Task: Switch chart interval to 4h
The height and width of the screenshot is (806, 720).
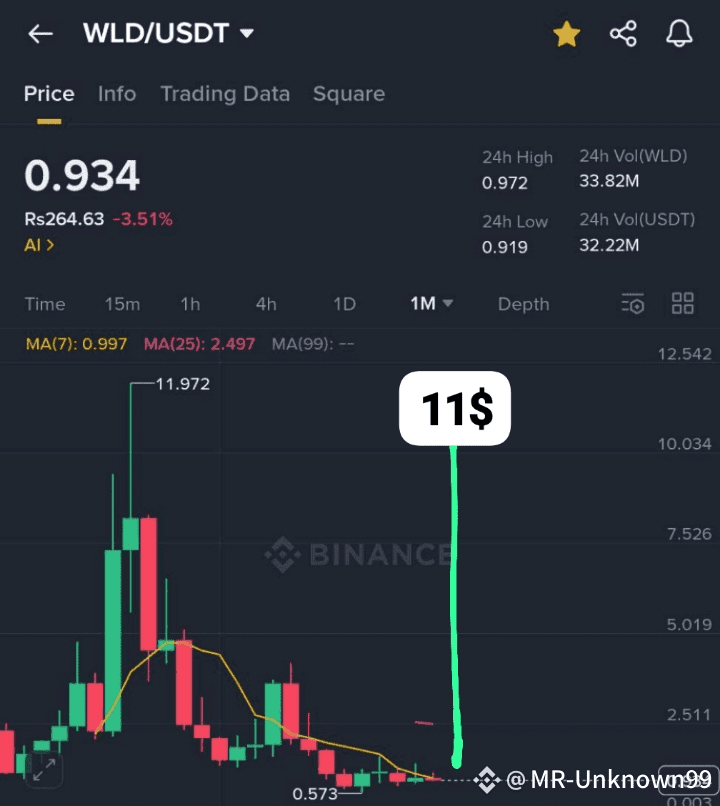Action: click(x=266, y=304)
